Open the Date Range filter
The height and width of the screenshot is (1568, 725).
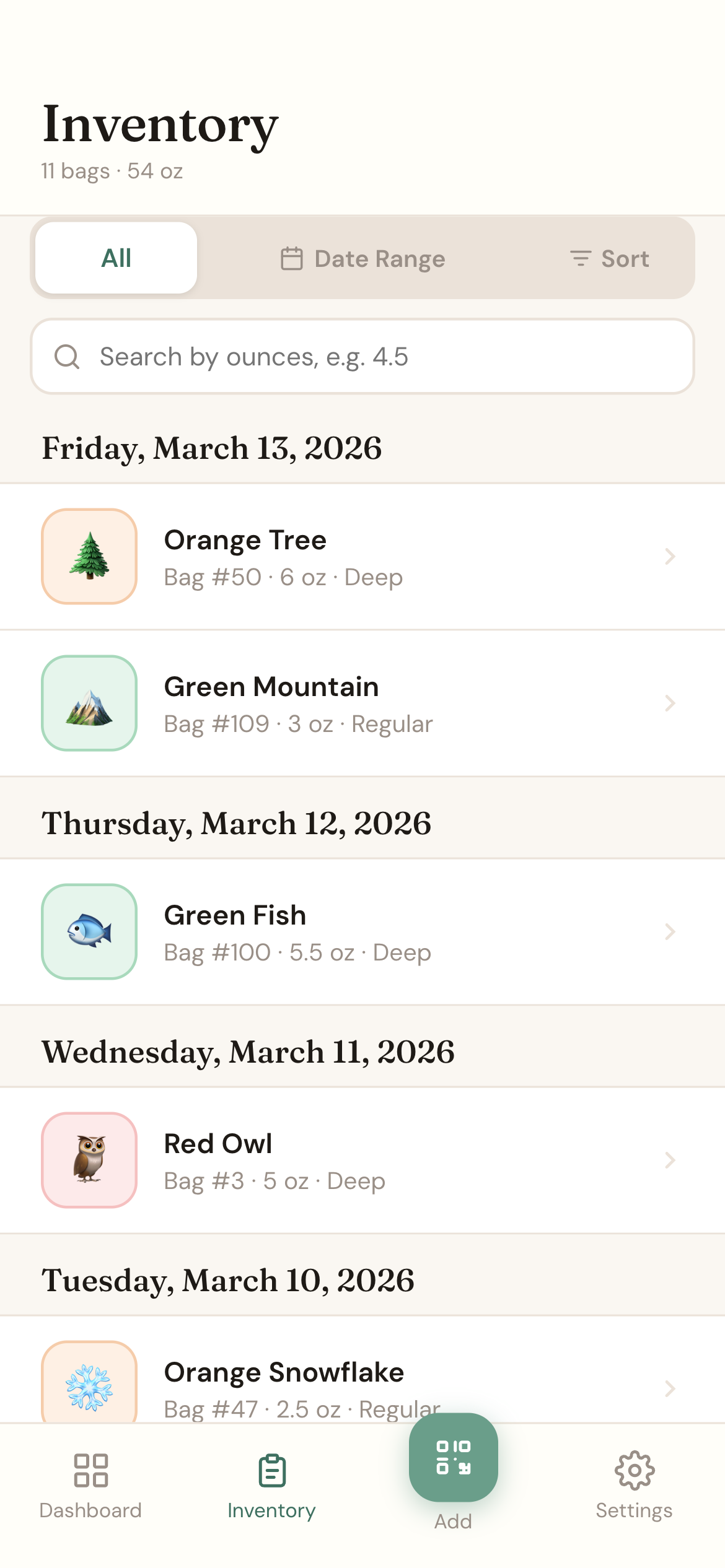click(378, 258)
